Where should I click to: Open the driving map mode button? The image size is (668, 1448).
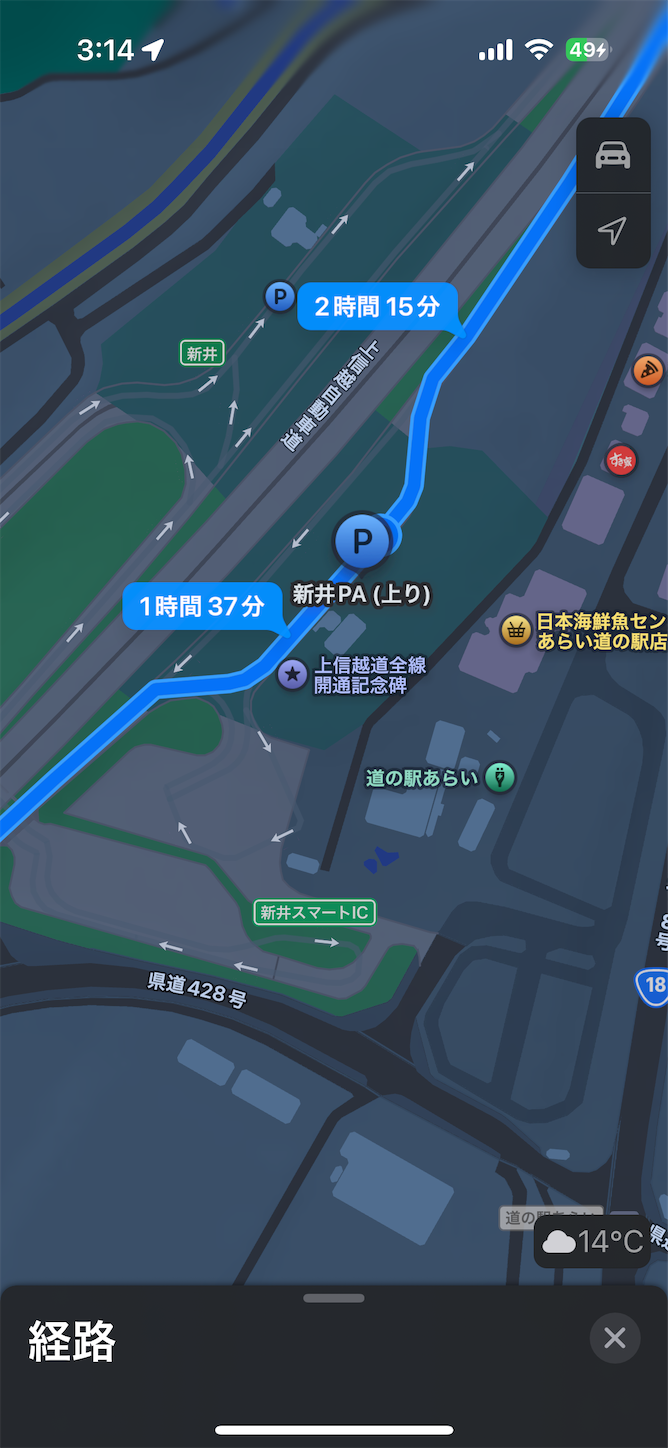coord(613,156)
